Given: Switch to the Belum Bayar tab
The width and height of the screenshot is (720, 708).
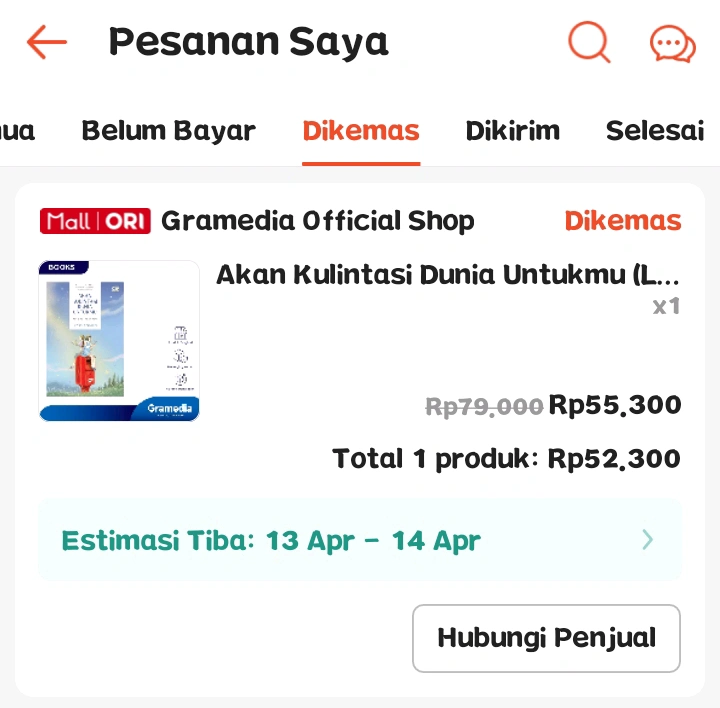Looking at the screenshot, I should 168,131.
